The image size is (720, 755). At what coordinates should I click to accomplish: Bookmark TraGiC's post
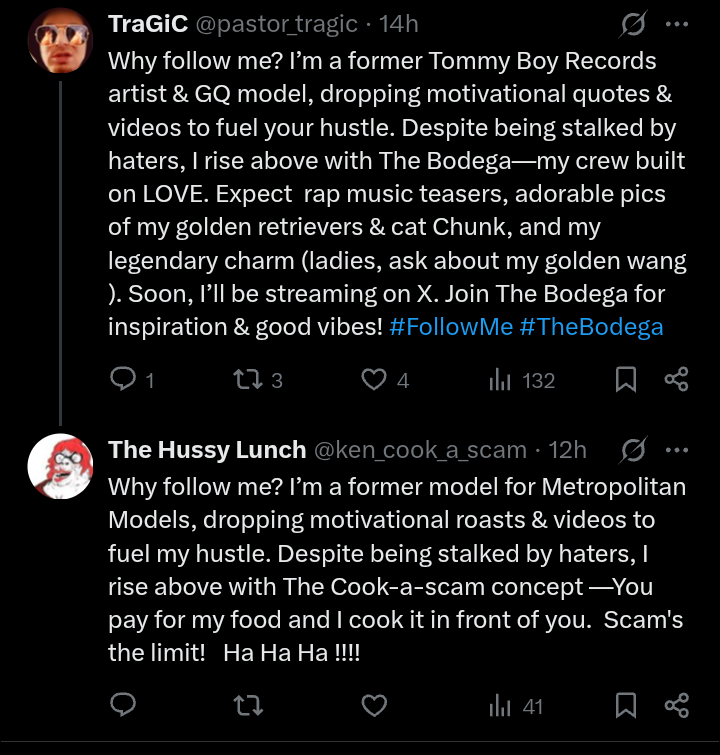(626, 380)
